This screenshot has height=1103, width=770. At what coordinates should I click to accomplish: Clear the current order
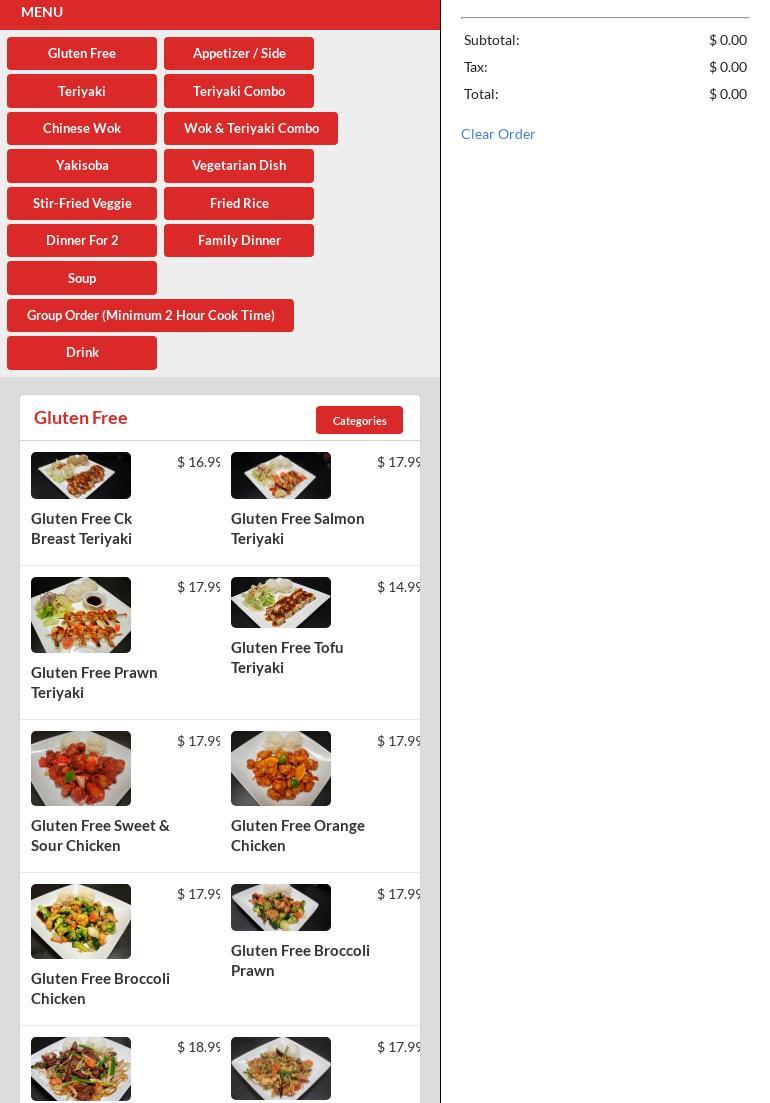coord(498,134)
